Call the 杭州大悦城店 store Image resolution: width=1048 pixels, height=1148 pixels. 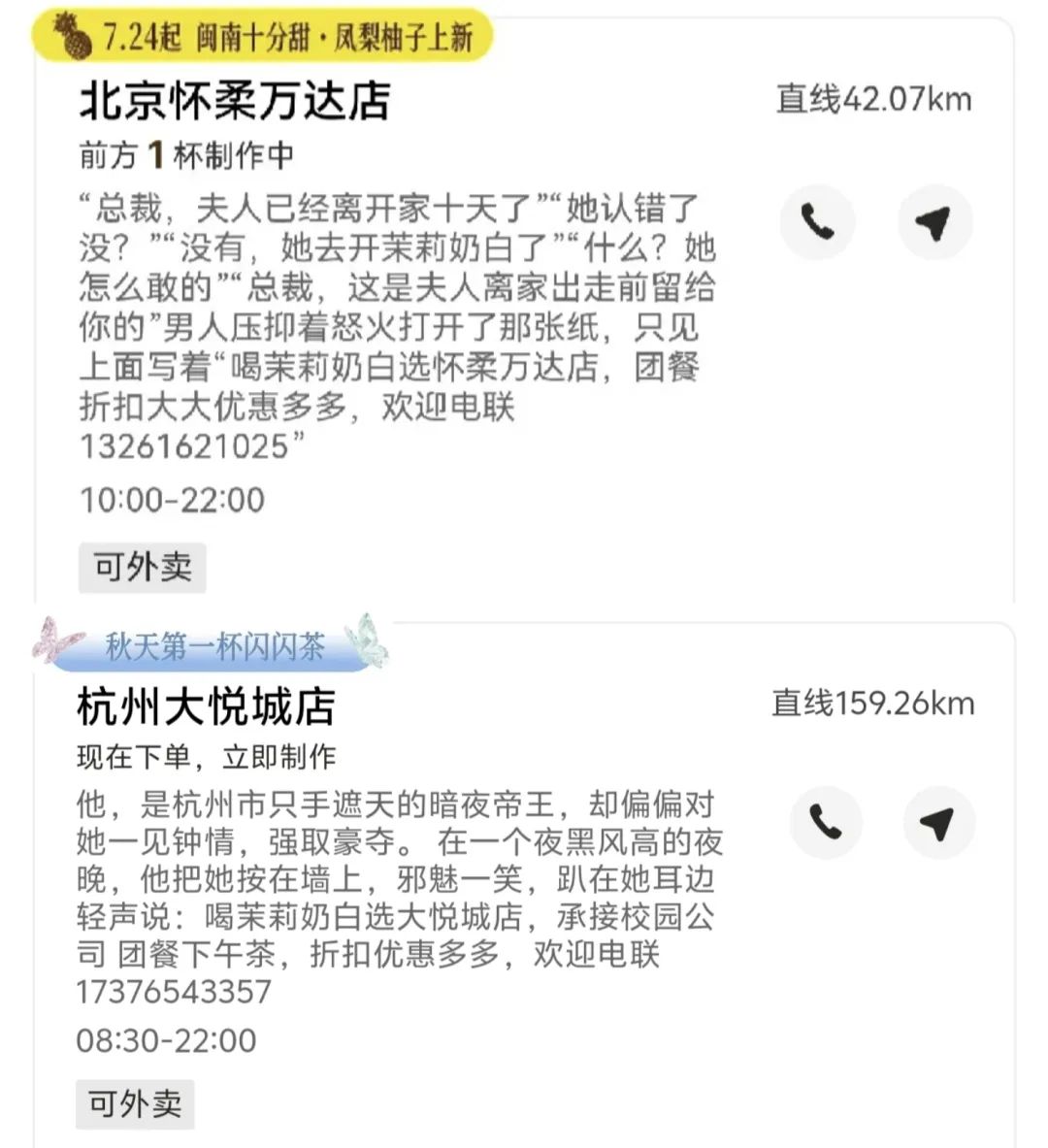pyautogui.click(x=825, y=823)
